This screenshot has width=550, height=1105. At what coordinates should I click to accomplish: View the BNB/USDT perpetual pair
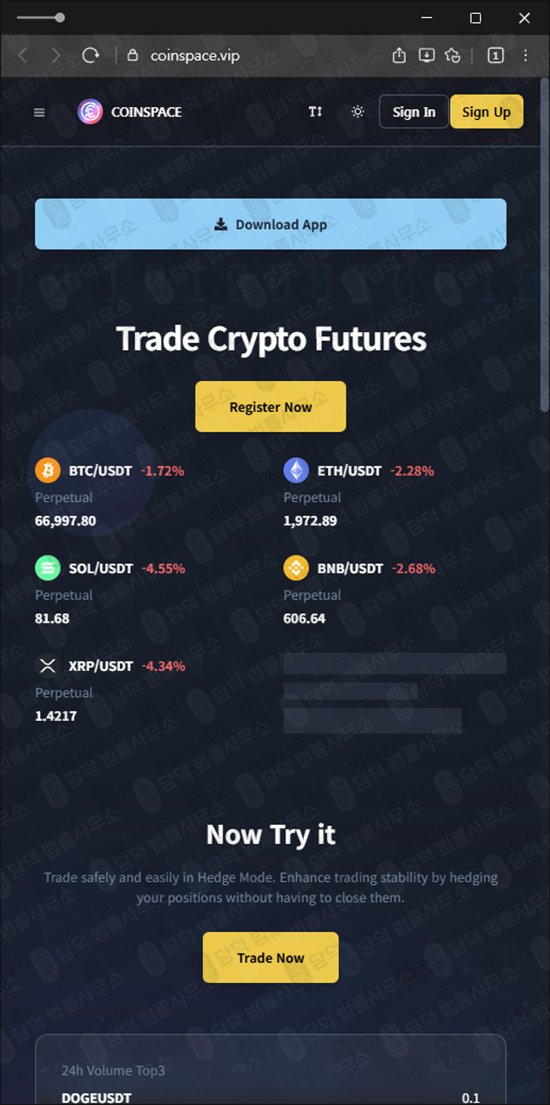[360, 593]
